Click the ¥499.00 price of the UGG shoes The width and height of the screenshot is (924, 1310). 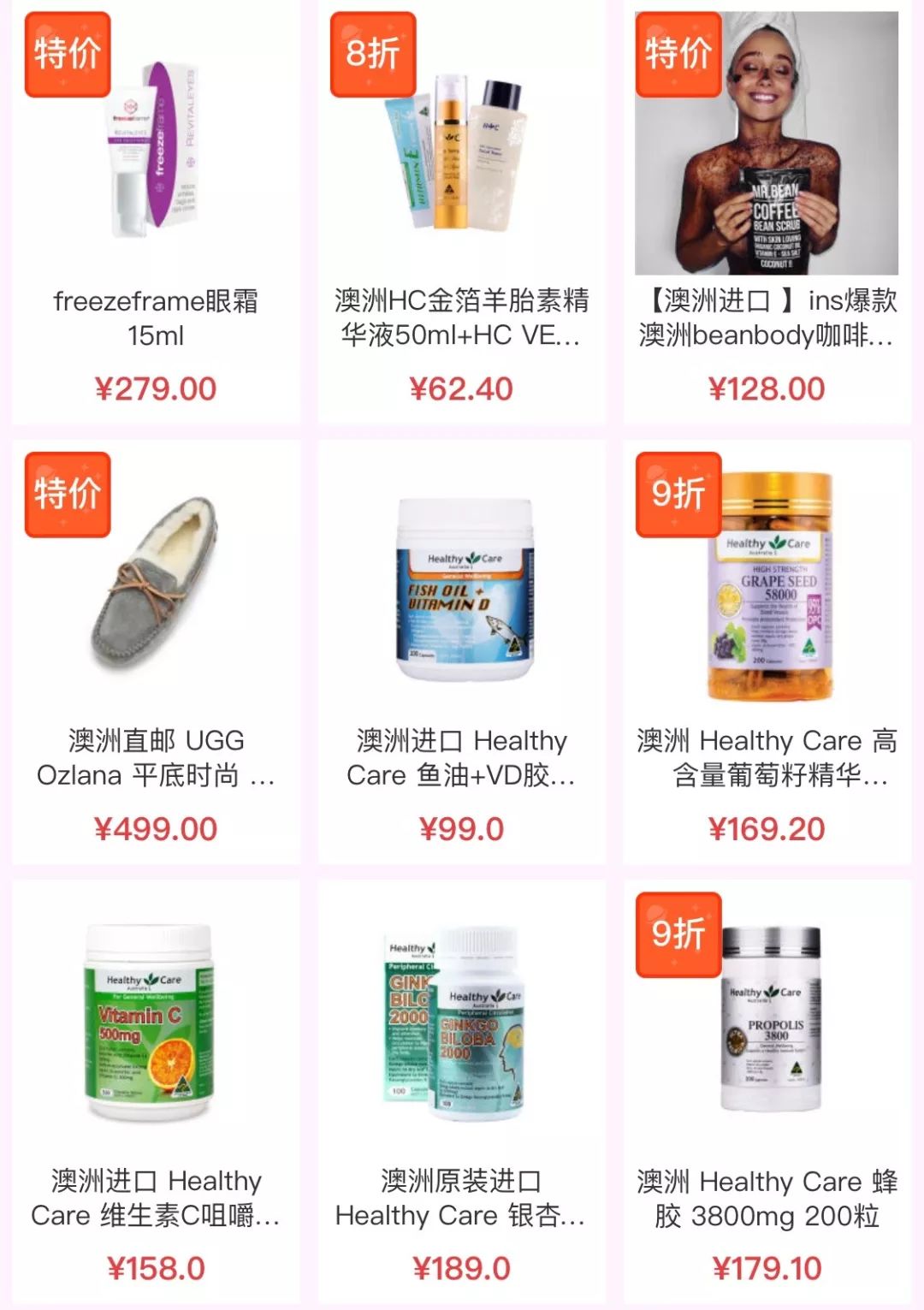(x=154, y=828)
